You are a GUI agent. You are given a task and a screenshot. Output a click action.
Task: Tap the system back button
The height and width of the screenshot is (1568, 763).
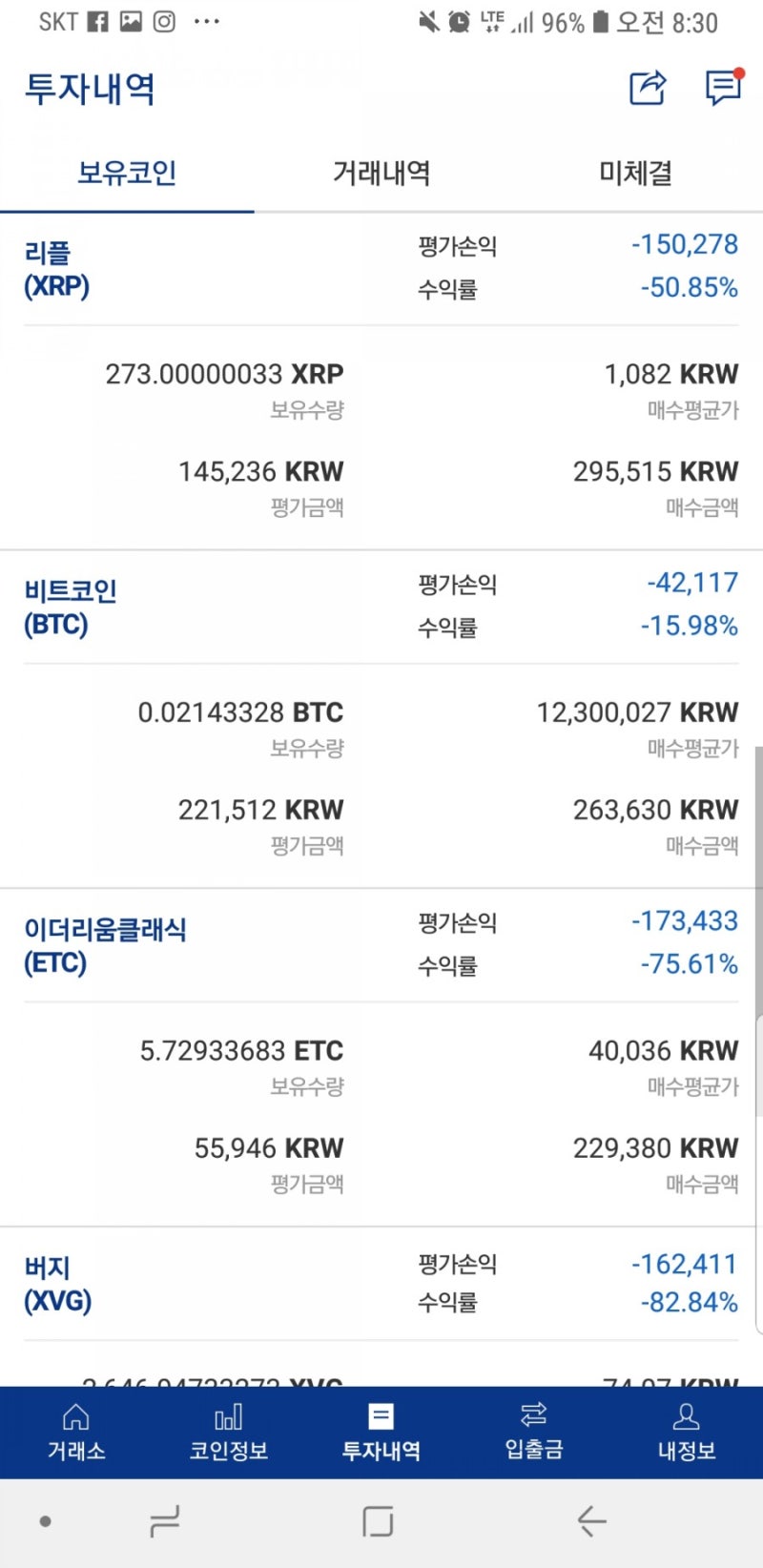pyautogui.click(x=591, y=1521)
